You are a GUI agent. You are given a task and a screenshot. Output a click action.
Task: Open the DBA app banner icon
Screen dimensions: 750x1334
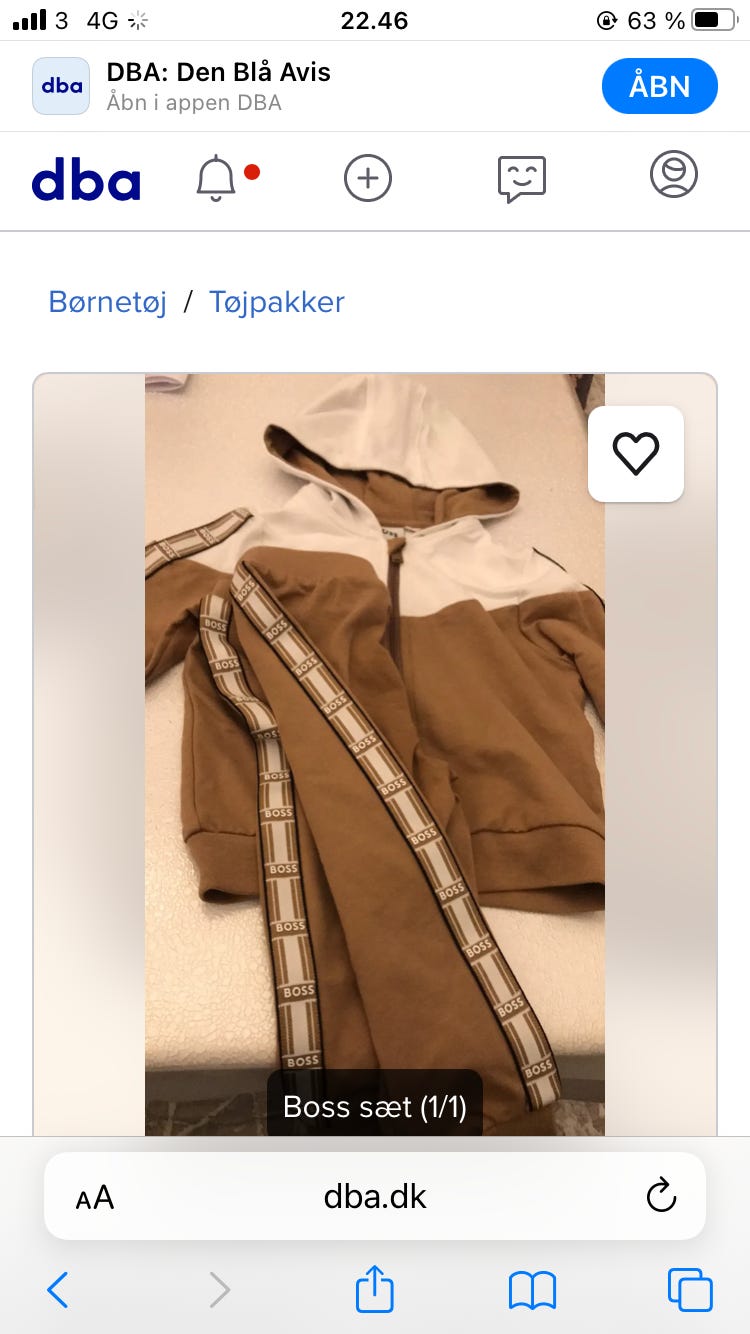pyautogui.click(x=60, y=86)
